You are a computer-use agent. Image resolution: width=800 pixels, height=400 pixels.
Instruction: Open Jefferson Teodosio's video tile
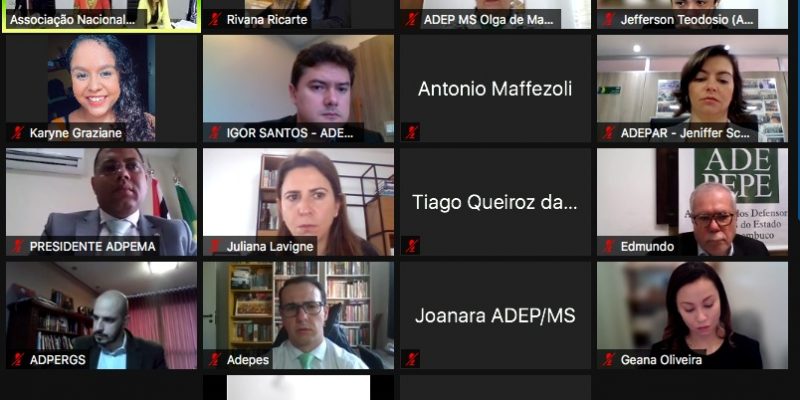(692, 14)
